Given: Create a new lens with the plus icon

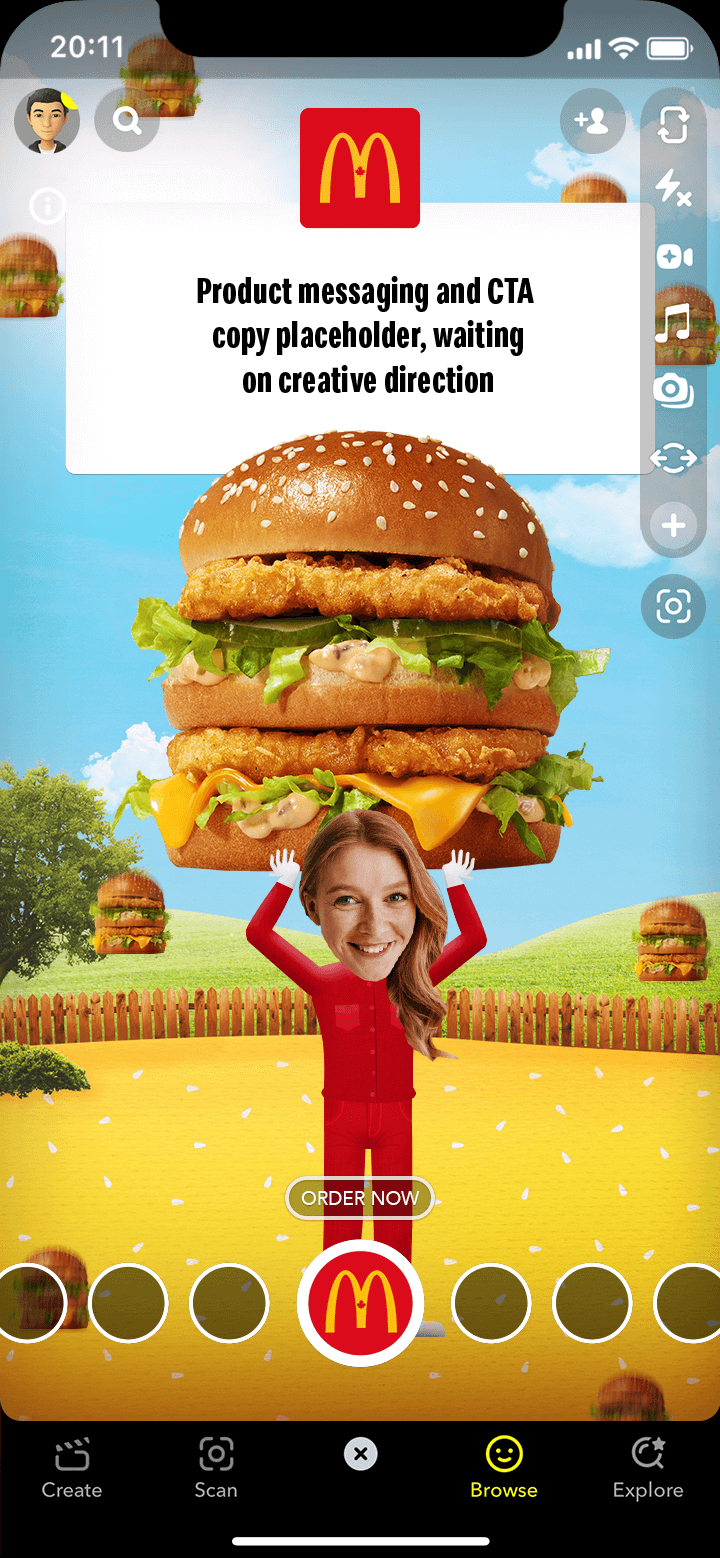Looking at the screenshot, I should point(673,524).
